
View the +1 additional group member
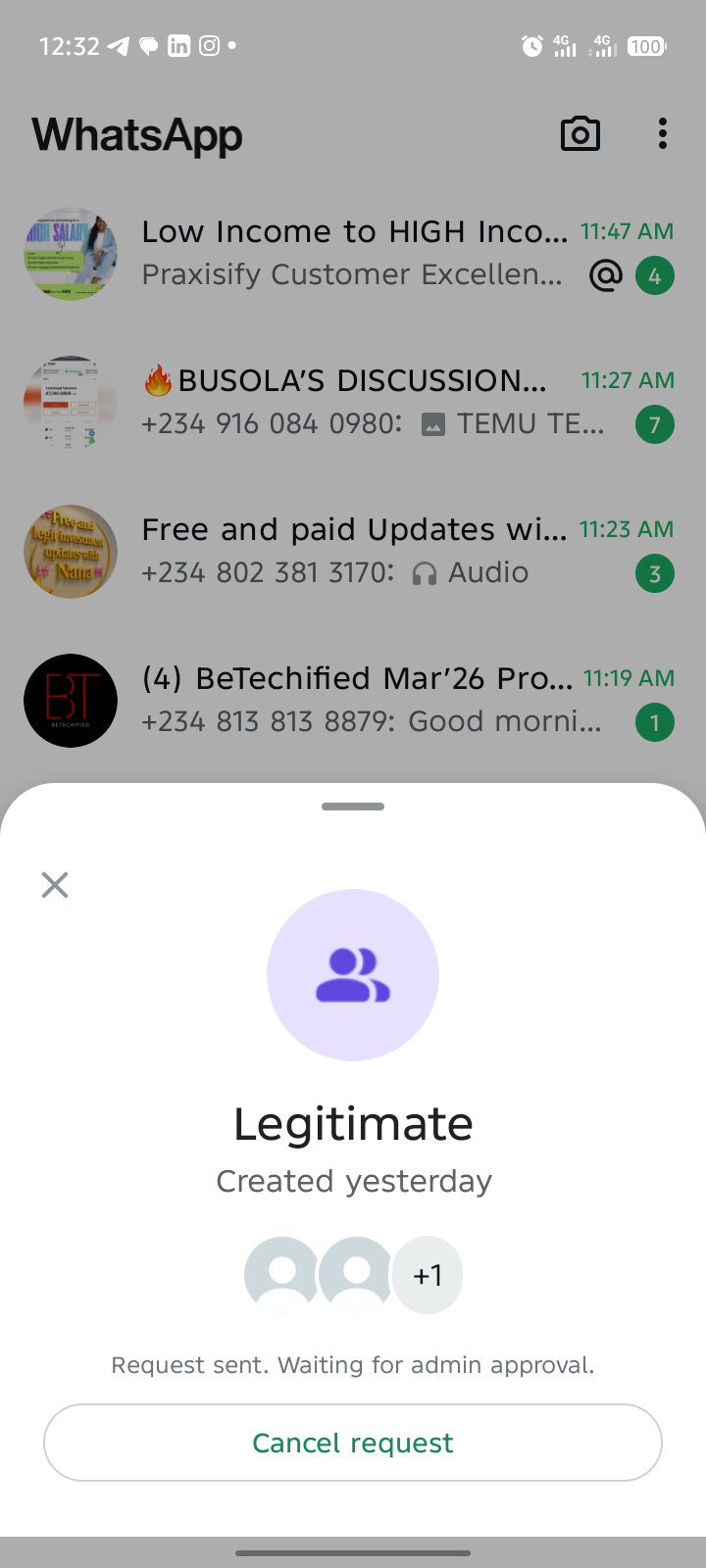[428, 1275]
